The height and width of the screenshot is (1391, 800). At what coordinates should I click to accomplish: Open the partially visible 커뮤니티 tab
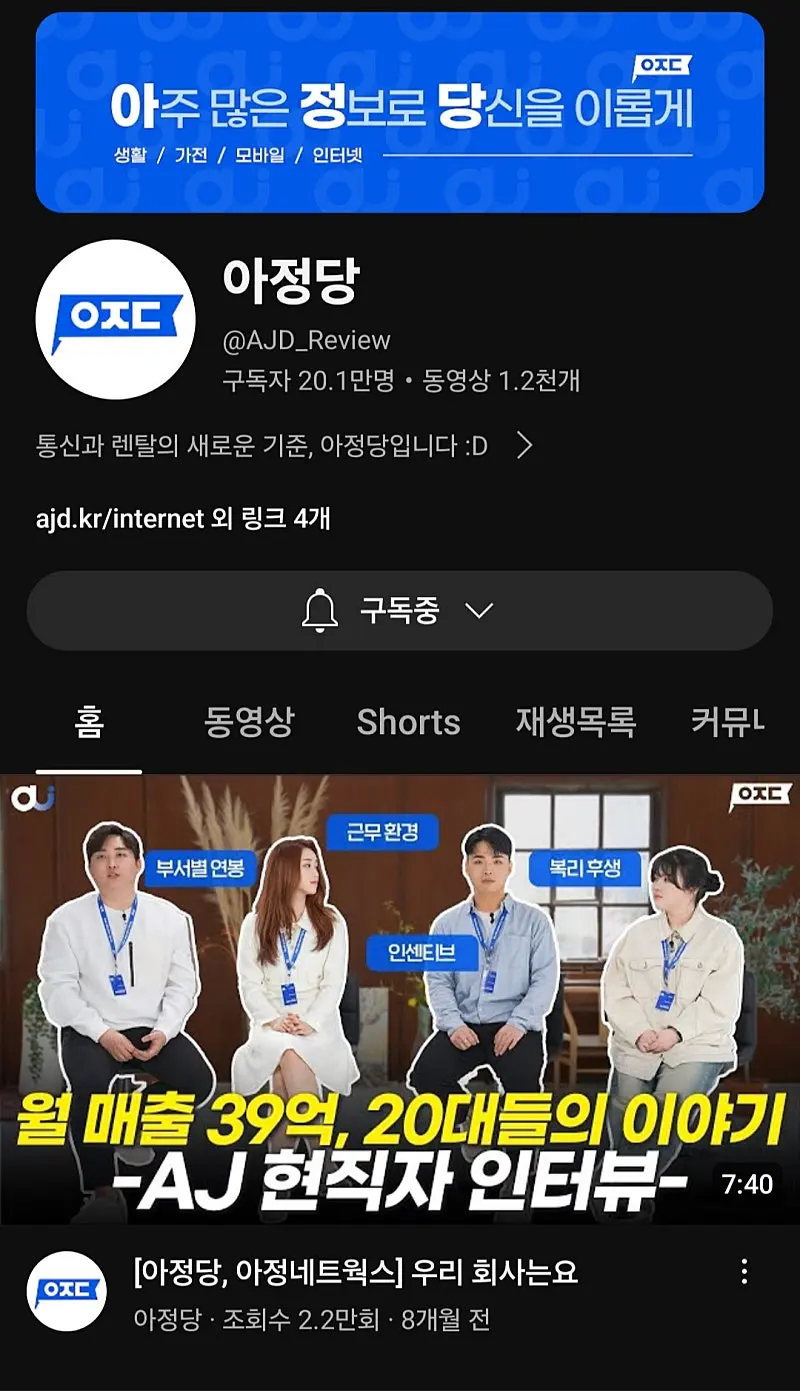(x=728, y=722)
